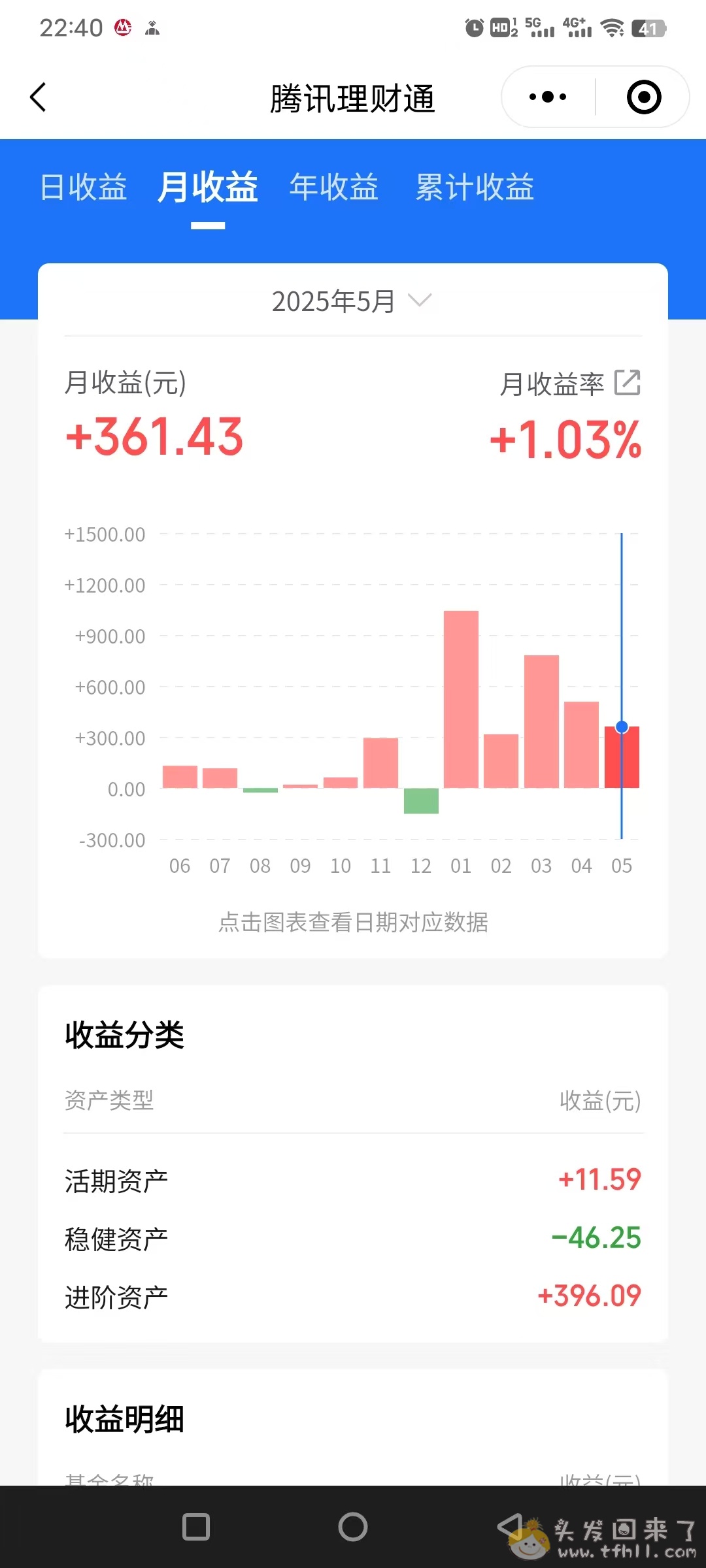Select the 04 month bar in chart
This screenshot has height=1568, width=706.
581,745
